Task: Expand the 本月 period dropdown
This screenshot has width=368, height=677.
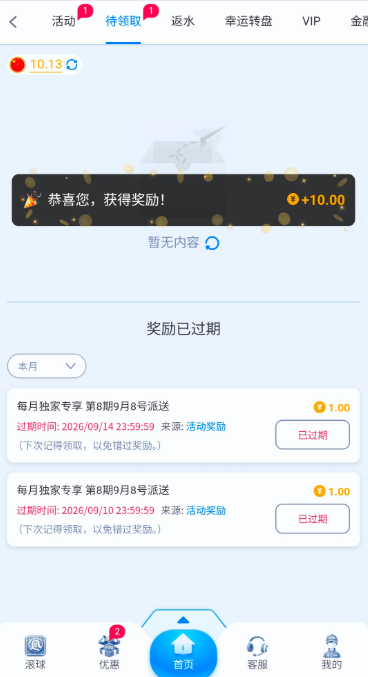Action: [47, 366]
